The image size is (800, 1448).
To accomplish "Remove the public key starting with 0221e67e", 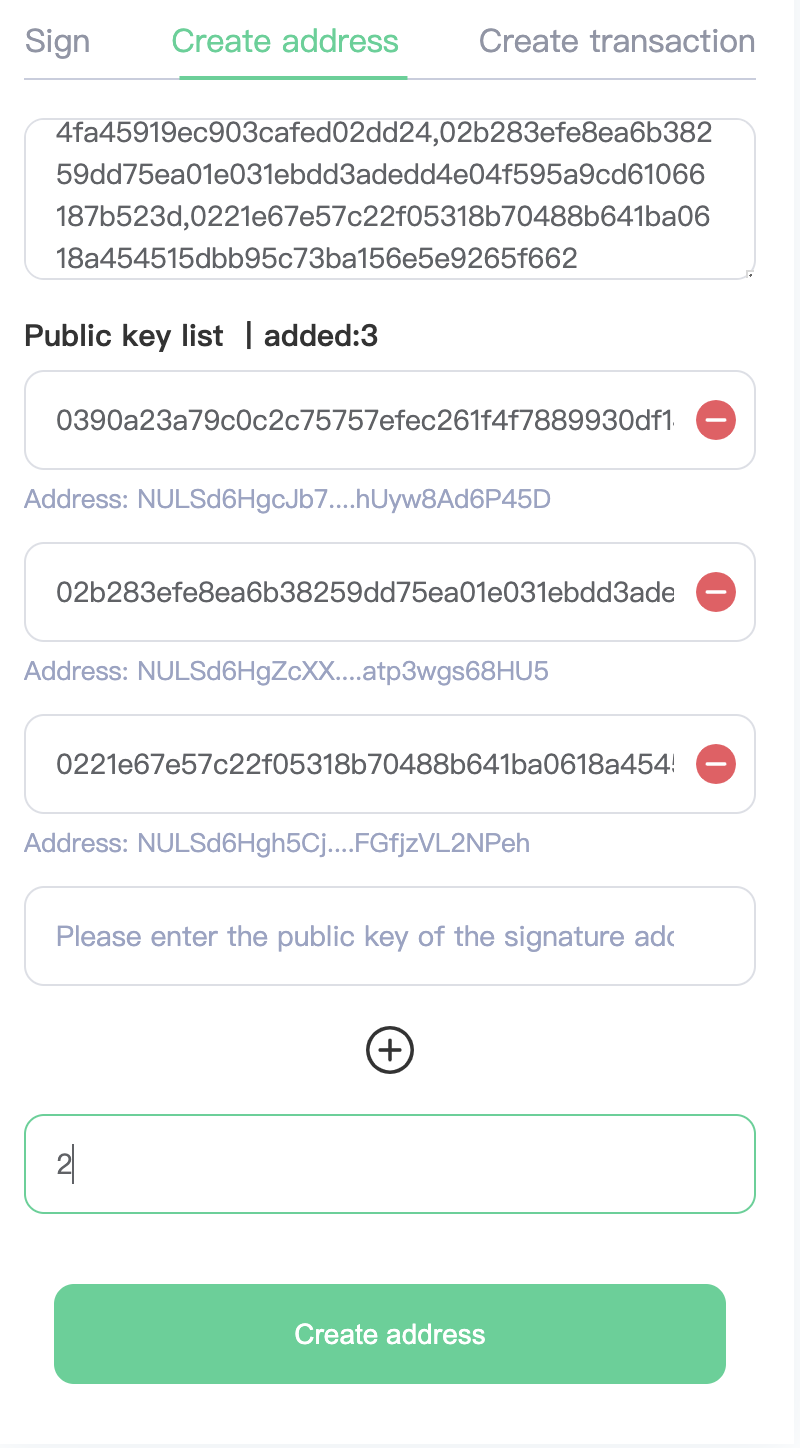I will click(716, 764).
